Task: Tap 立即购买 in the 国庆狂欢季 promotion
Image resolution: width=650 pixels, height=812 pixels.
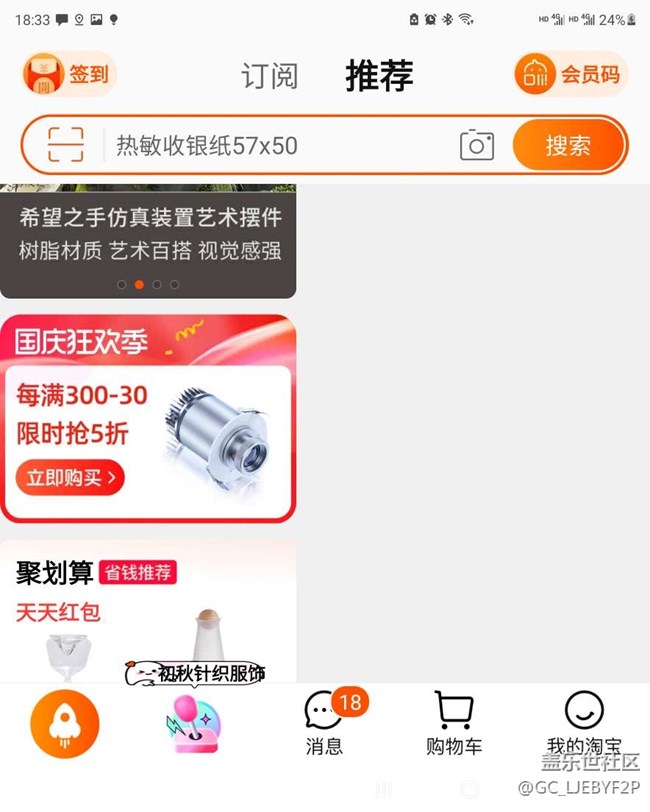Action: (70, 477)
